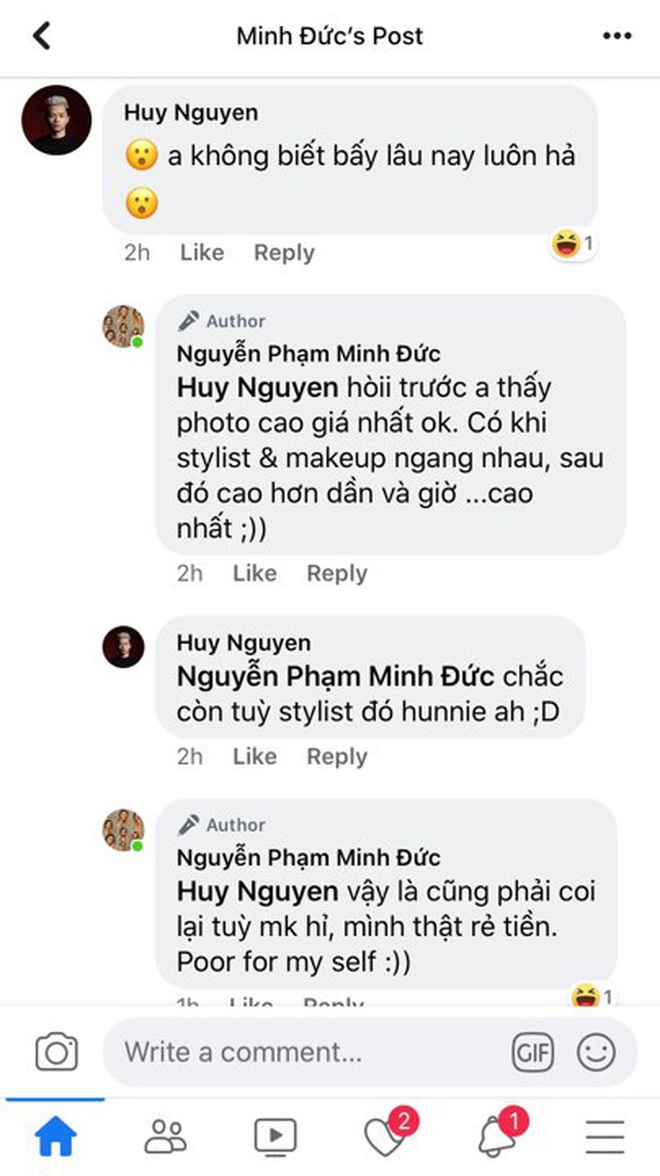660x1176 pixels.
Task: Reply to the photo cao giá nhất comment
Action: (x=337, y=574)
